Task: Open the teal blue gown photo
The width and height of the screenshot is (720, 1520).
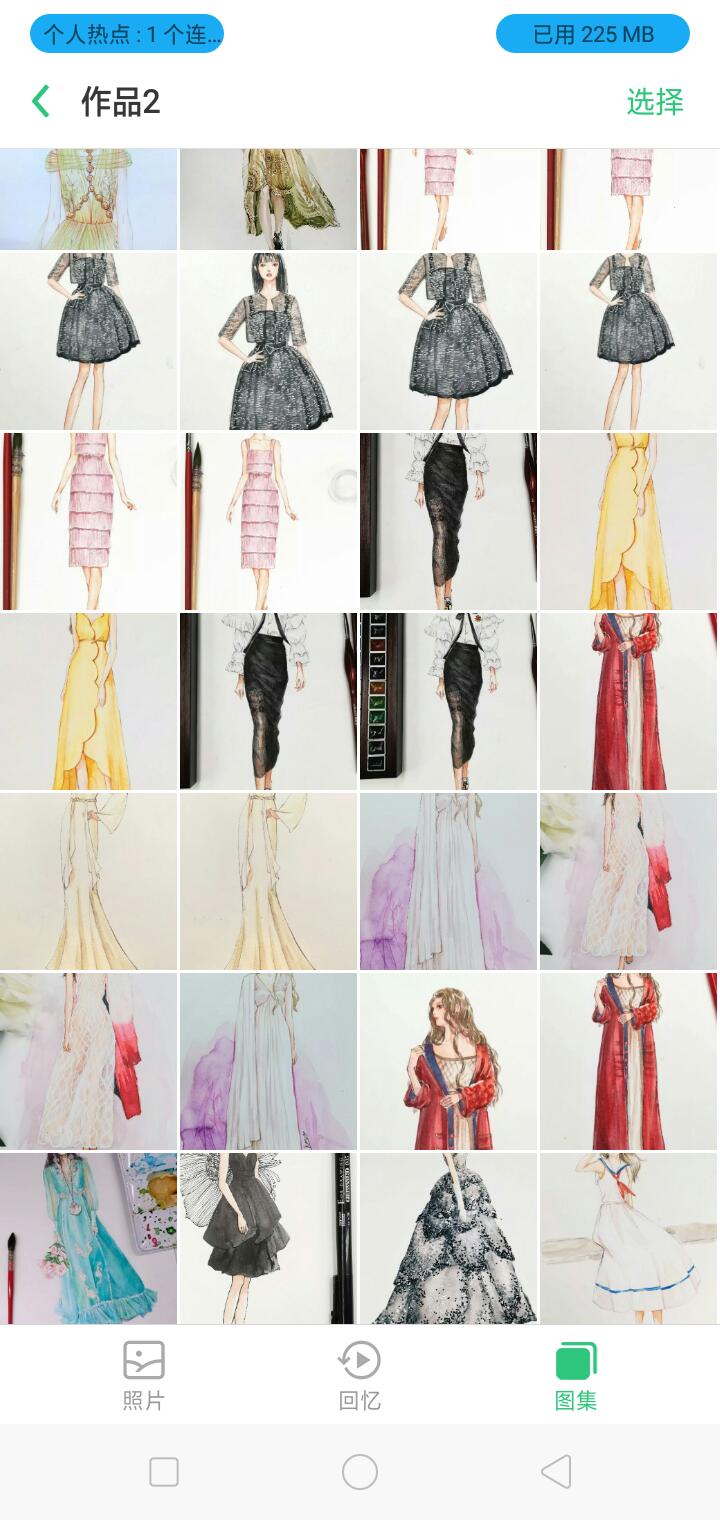Action: (88, 1238)
